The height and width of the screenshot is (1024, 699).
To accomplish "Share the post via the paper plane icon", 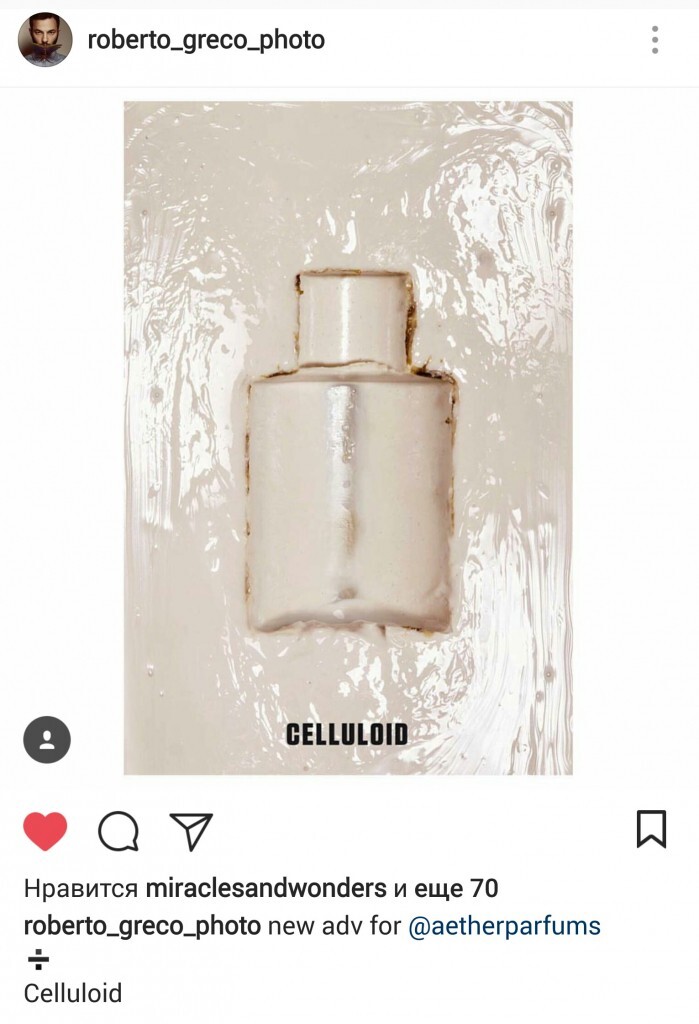I will click(x=190, y=831).
